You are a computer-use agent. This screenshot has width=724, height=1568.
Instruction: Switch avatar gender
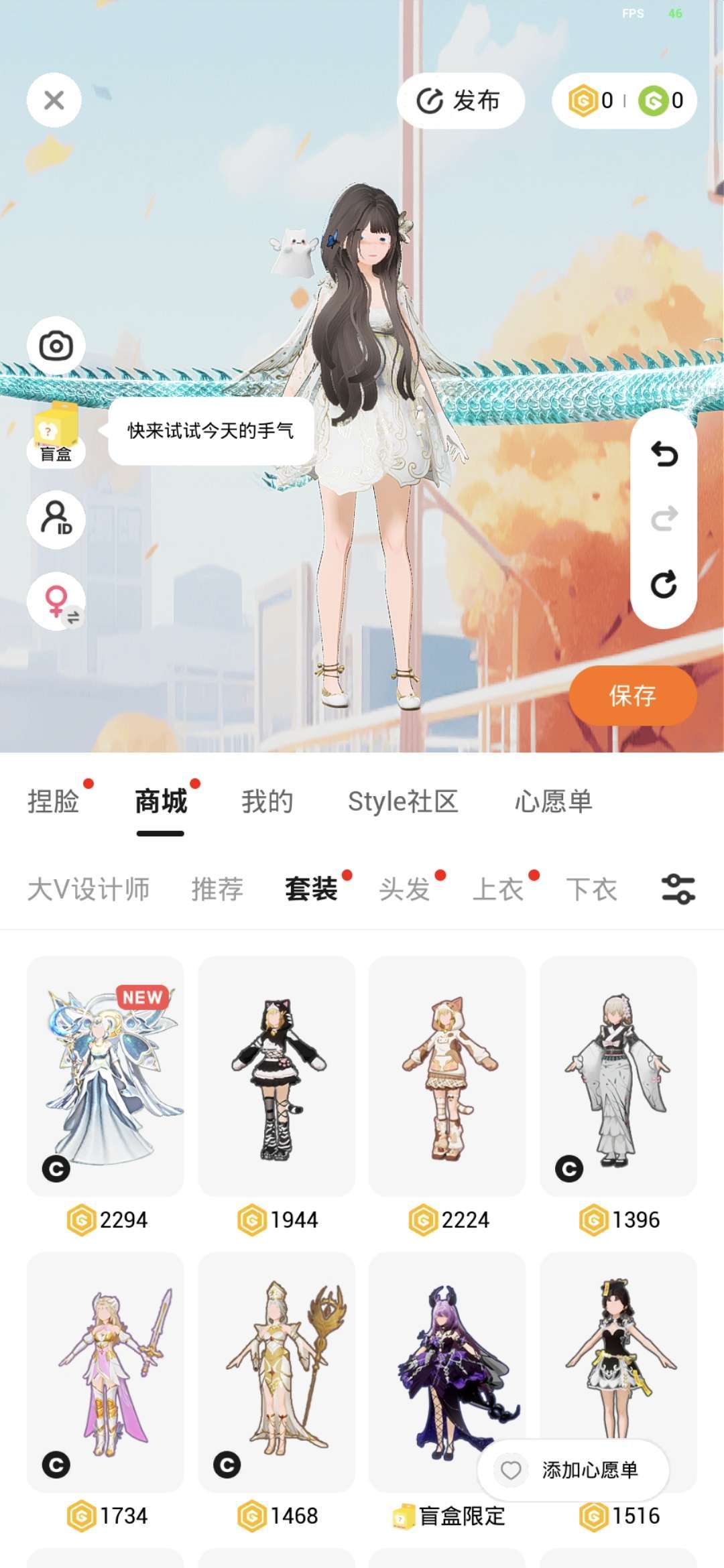56,601
